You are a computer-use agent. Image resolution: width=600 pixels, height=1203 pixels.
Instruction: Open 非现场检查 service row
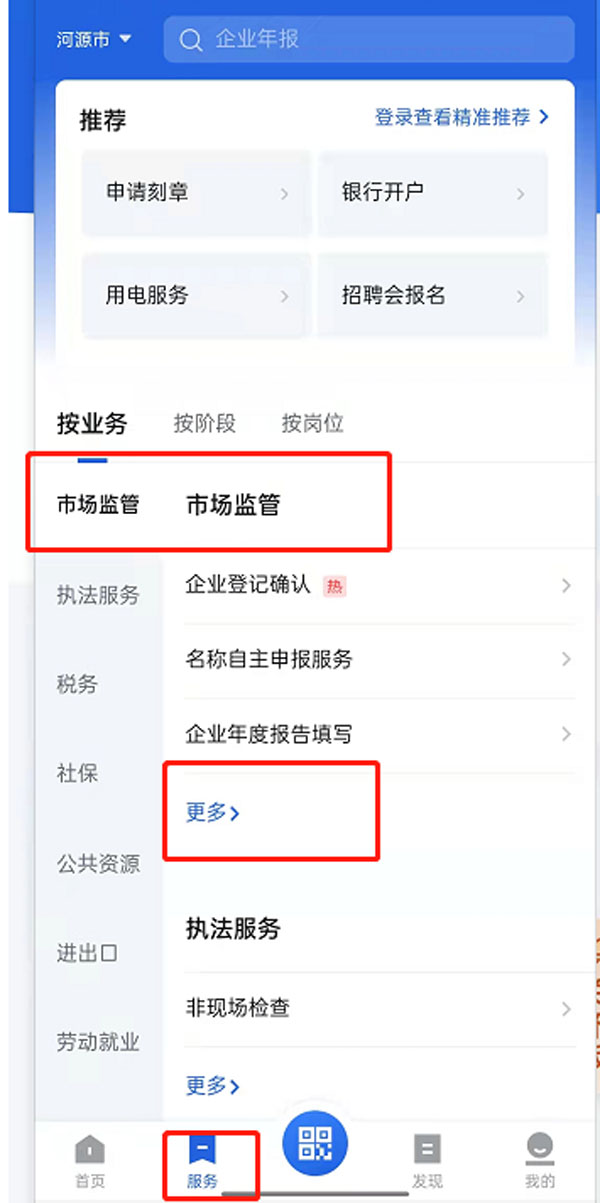pyautogui.click(x=380, y=1008)
